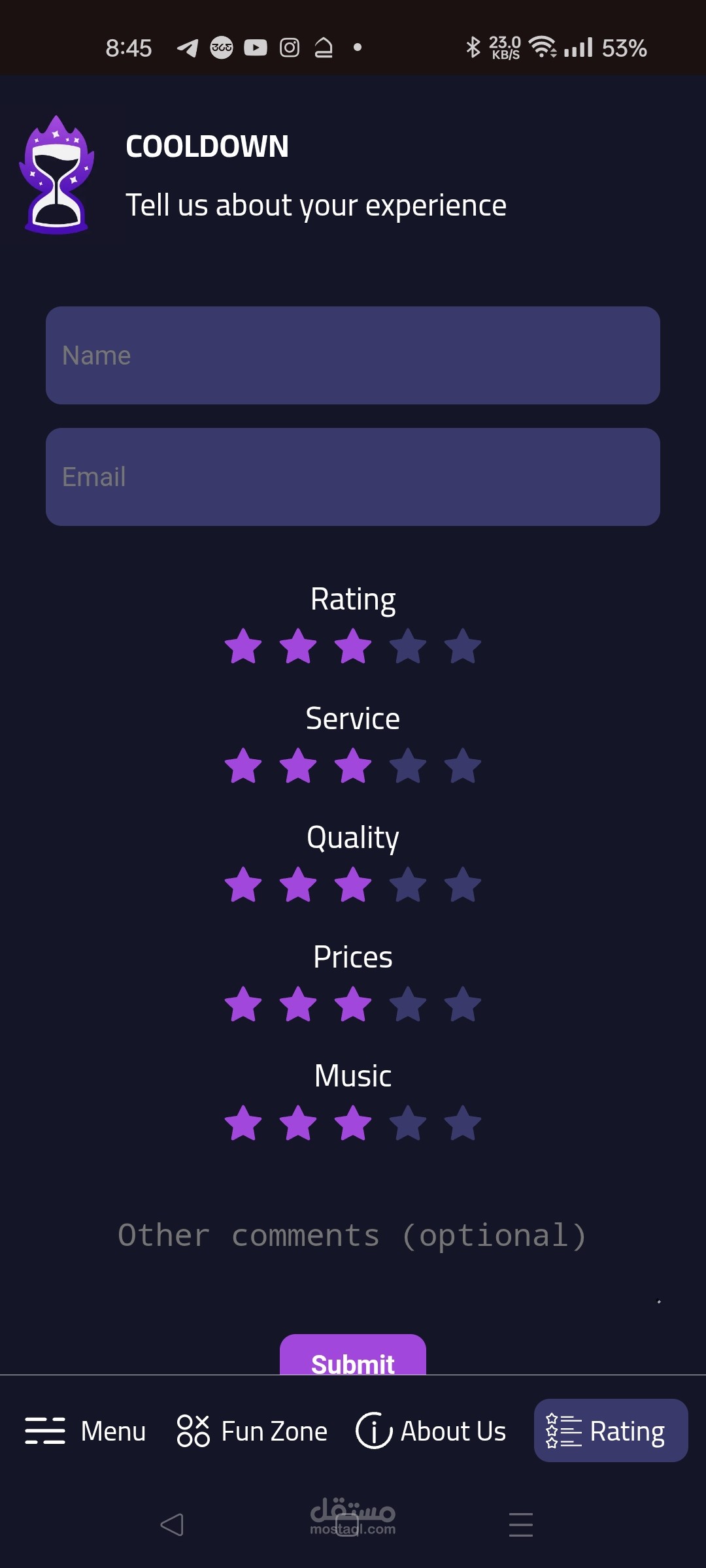Viewport: 706px width, 1568px height.
Task: Submit the feedback form
Action: click(353, 1356)
